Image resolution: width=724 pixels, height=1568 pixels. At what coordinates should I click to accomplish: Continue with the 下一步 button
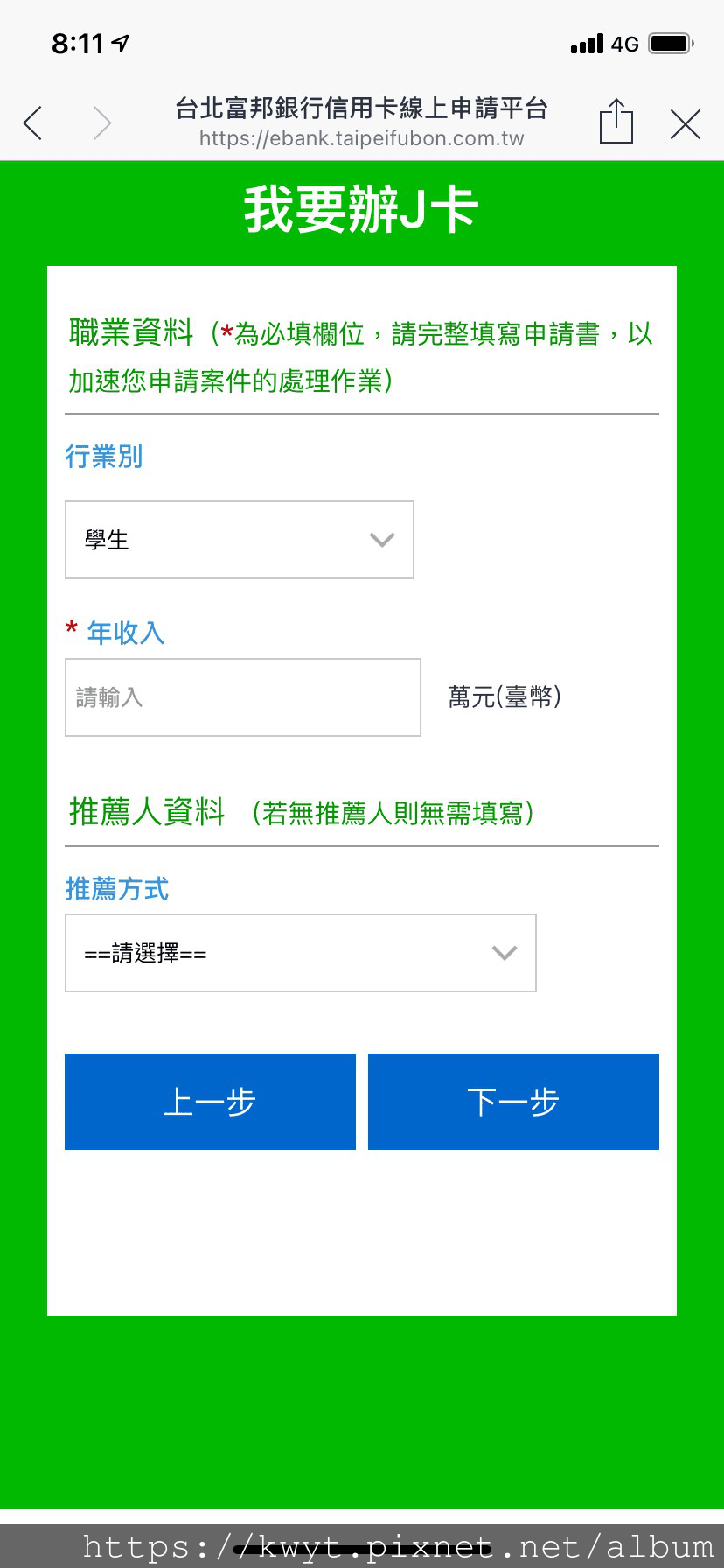(513, 1102)
